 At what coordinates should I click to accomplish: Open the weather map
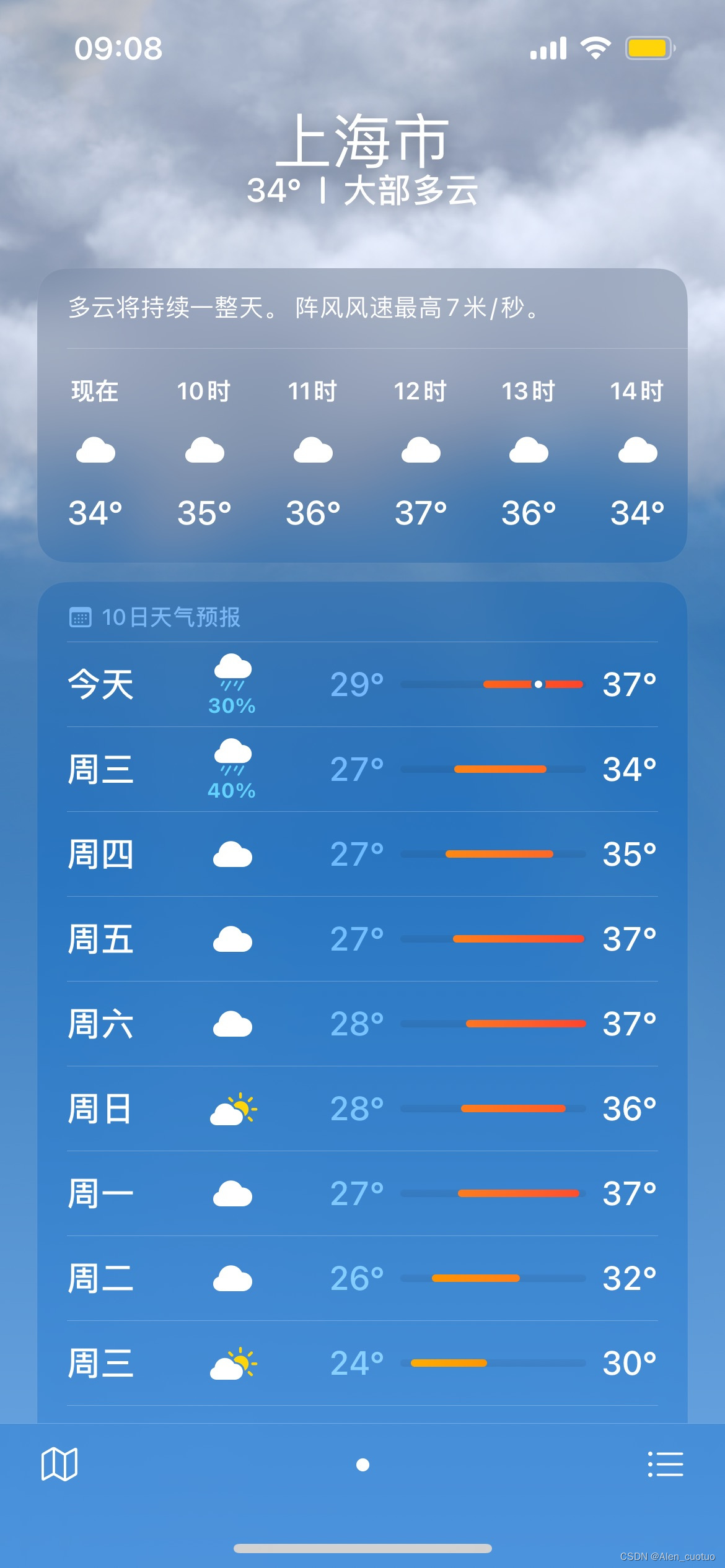click(x=59, y=1464)
